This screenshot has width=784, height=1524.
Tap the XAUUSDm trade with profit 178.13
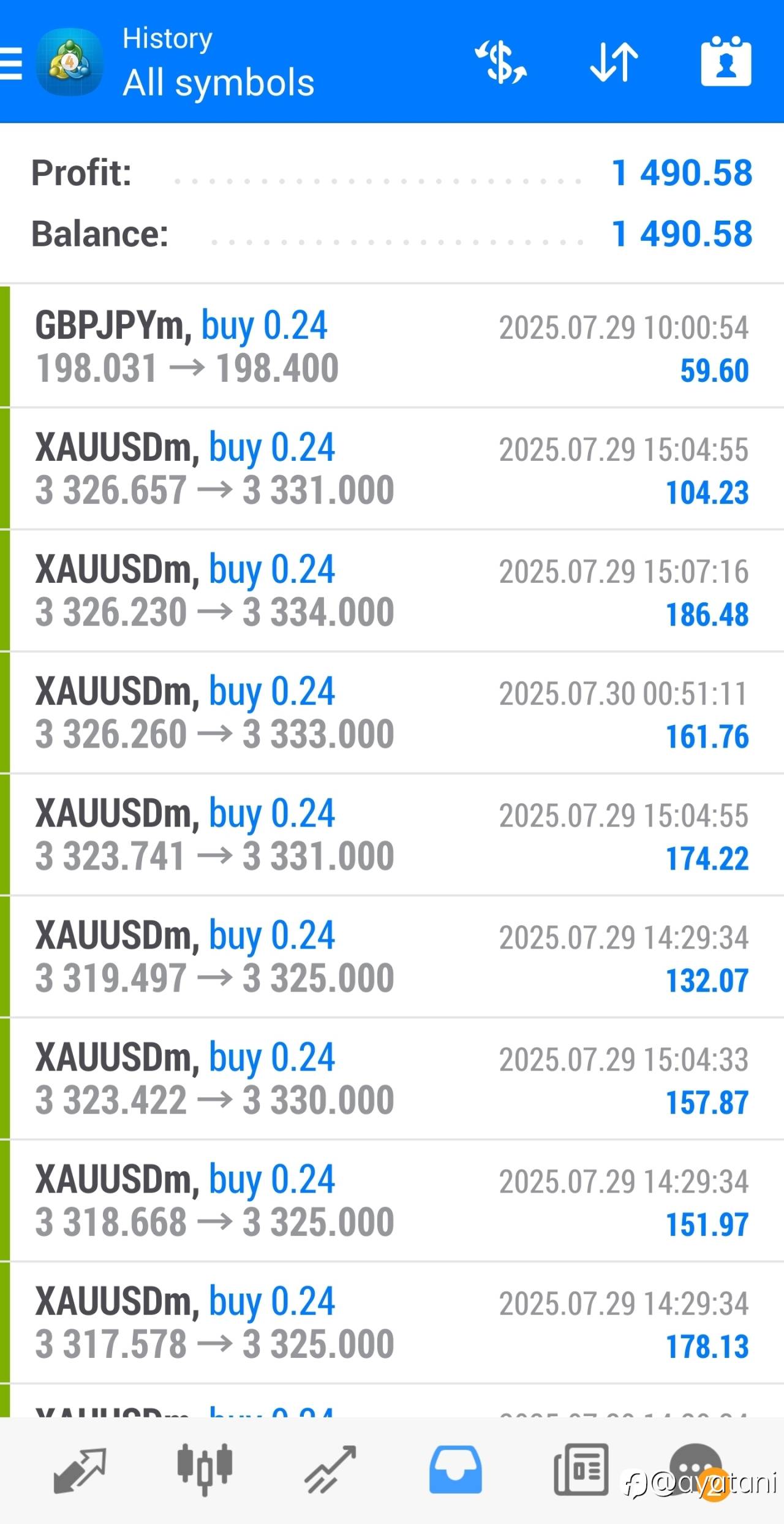(392, 1322)
